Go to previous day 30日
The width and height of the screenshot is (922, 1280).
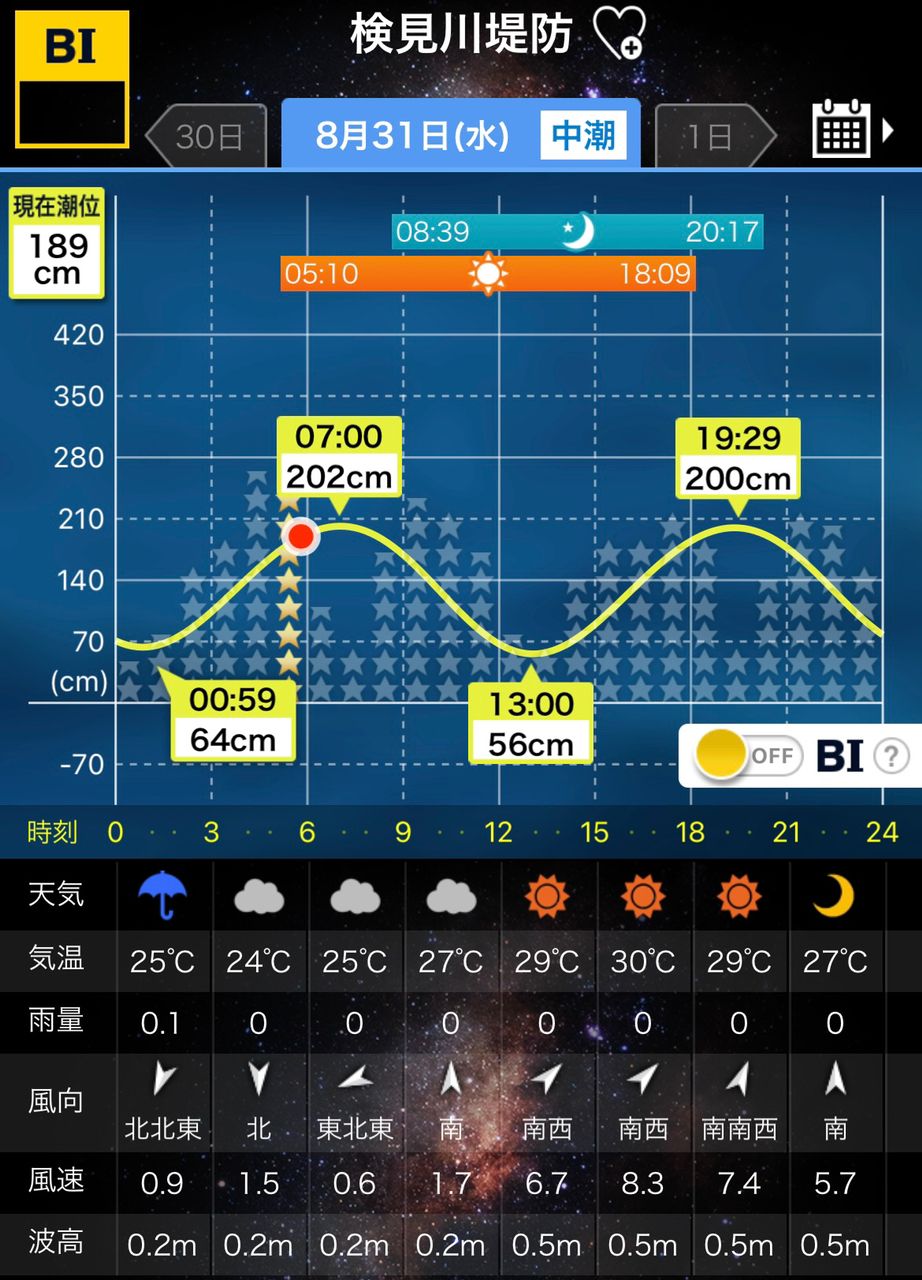point(208,135)
